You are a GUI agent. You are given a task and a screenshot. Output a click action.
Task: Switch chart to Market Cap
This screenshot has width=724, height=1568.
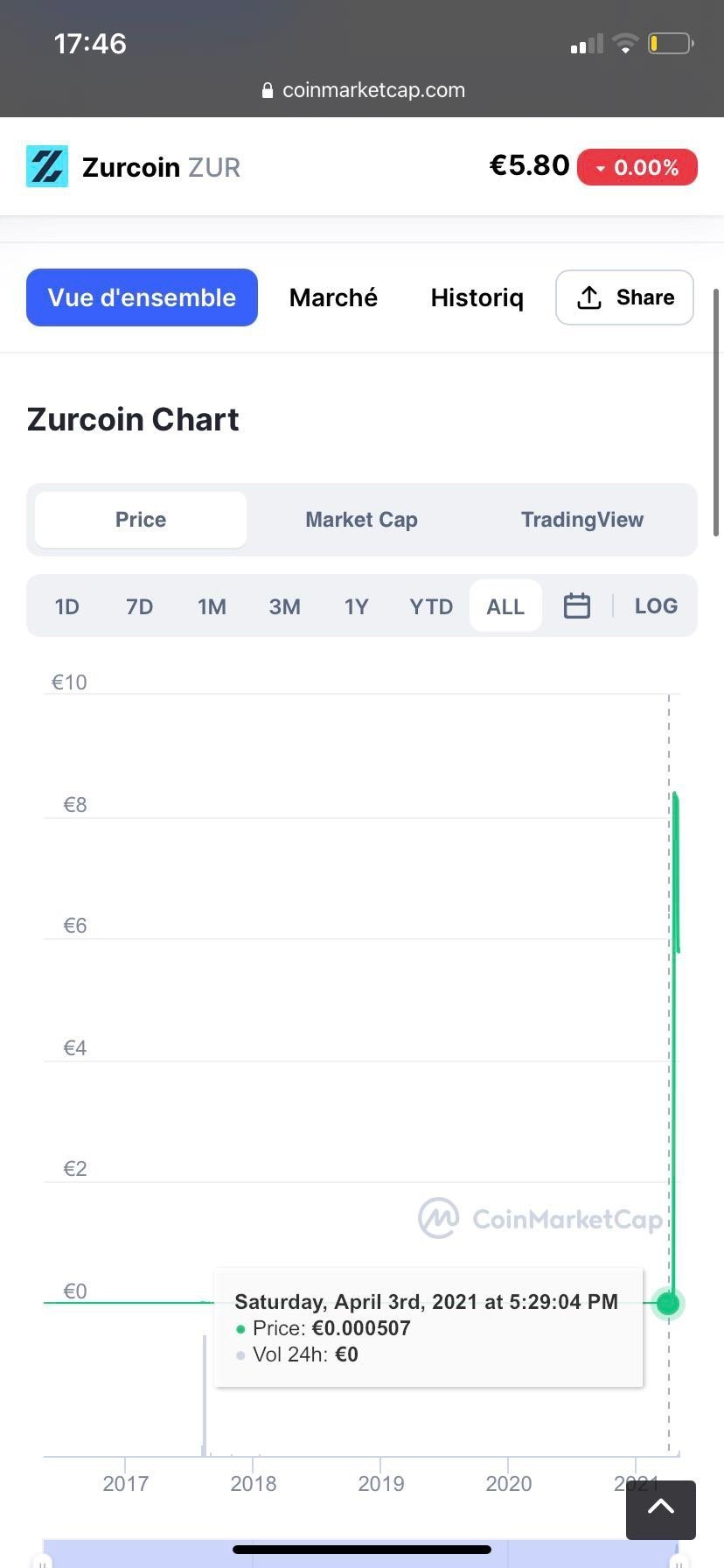coord(361,520)
